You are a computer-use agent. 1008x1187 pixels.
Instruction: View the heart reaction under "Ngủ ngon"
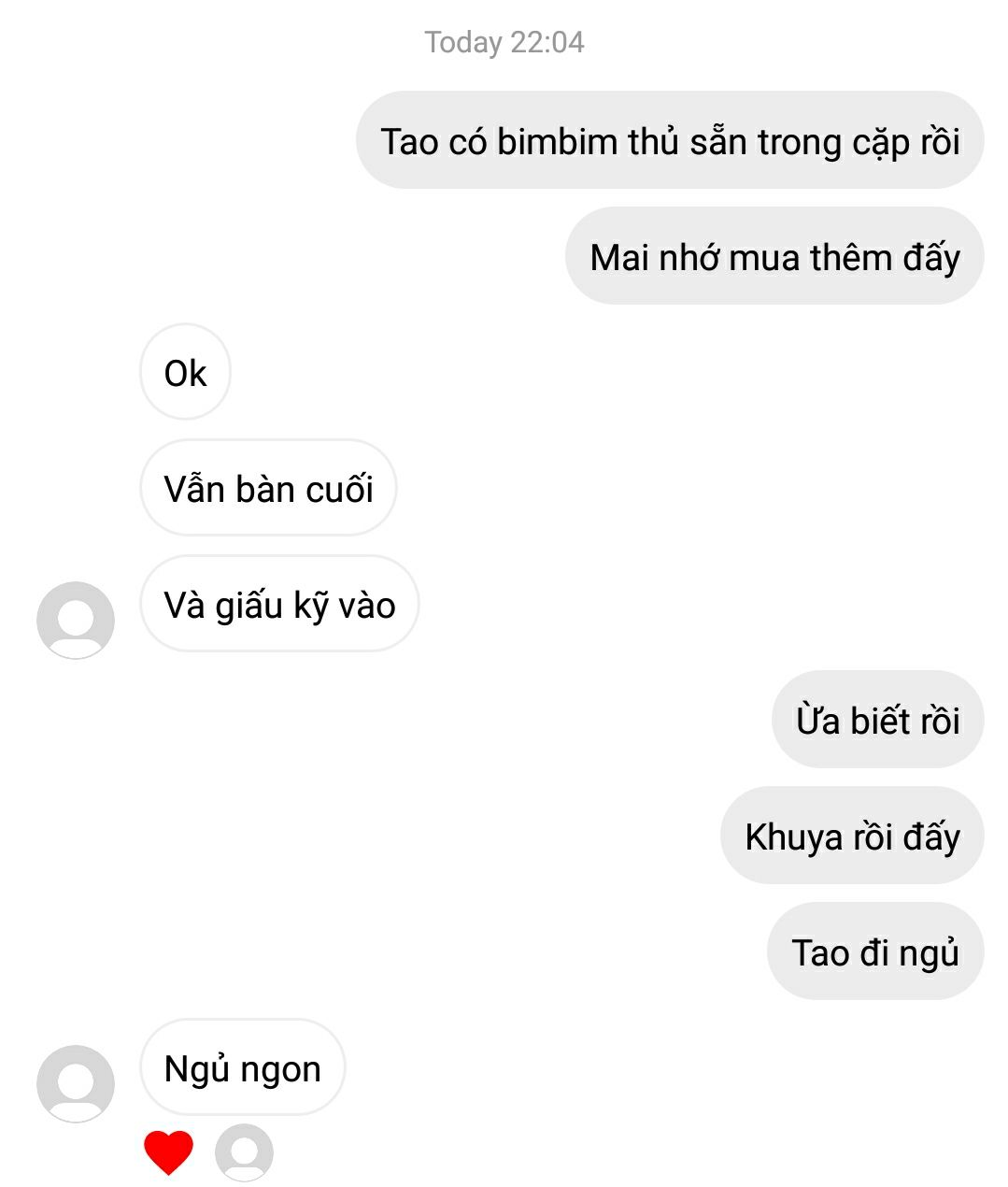tap(169, 1151)
